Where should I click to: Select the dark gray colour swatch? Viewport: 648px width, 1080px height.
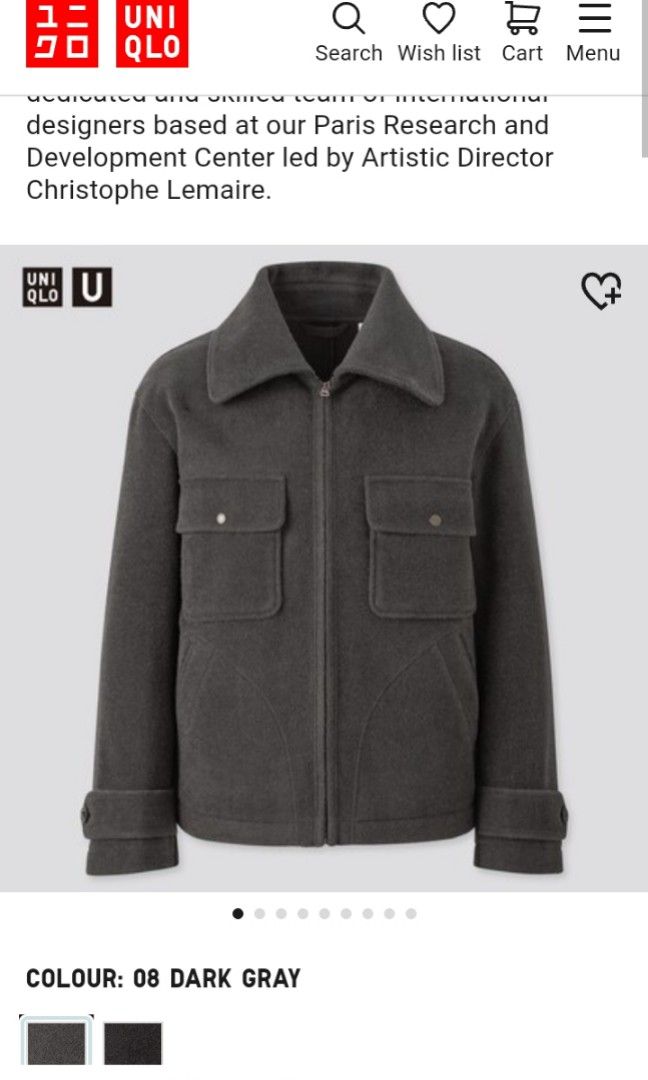[x=57, y=1042]
